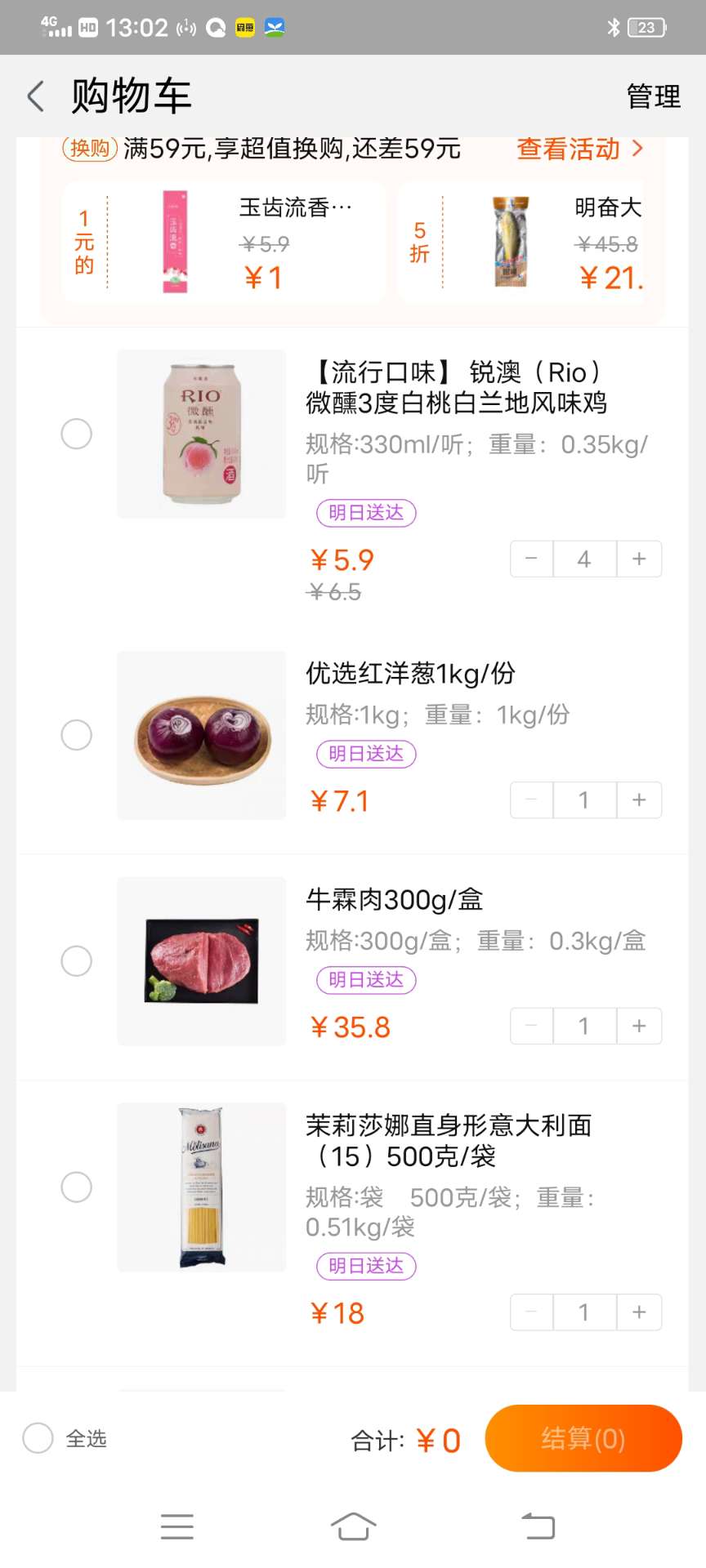Check 全选 to select all items
The height and width of the screenshot is (1568, 706).
click(38, 1438)
